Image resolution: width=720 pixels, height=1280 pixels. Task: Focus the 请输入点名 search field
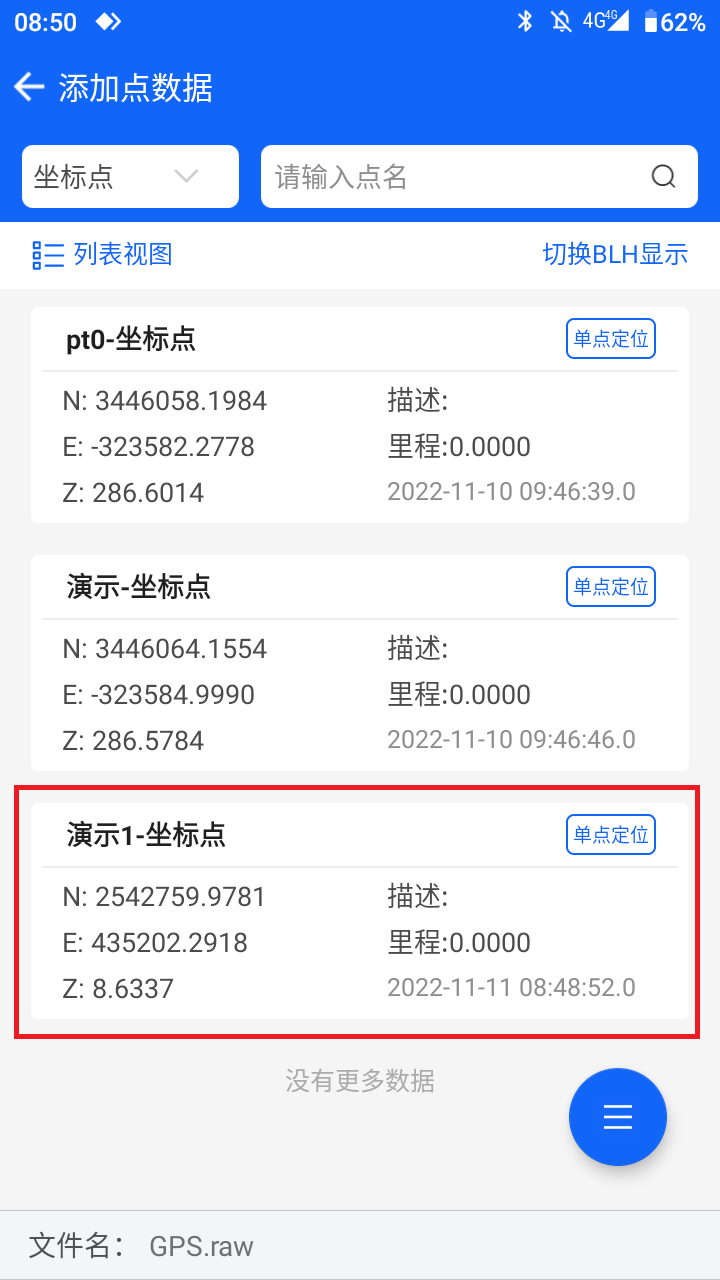pyautogui.click(x=479, y=177)
